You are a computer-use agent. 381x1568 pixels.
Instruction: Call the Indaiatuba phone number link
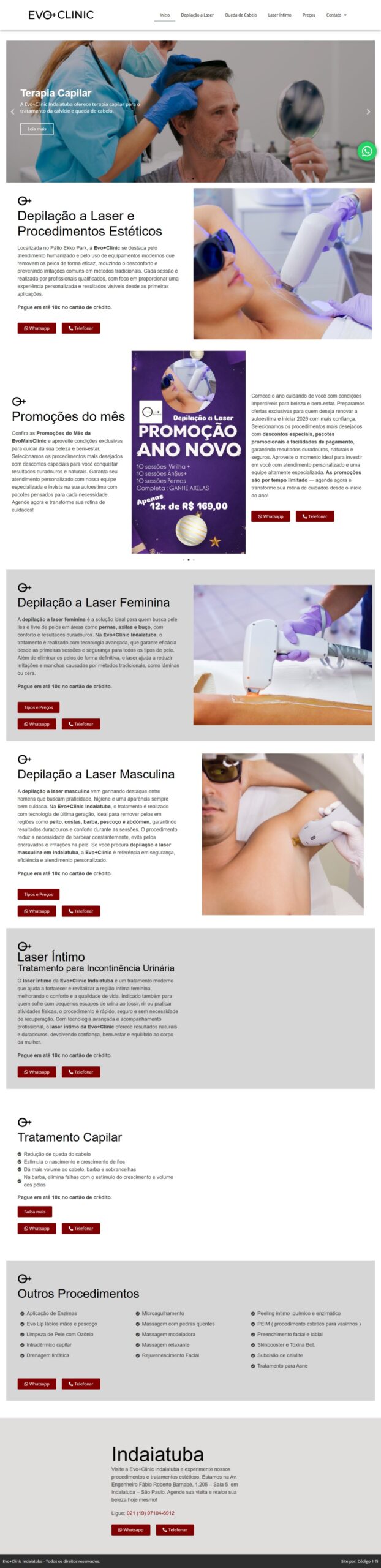click(x=150, y=1513)
